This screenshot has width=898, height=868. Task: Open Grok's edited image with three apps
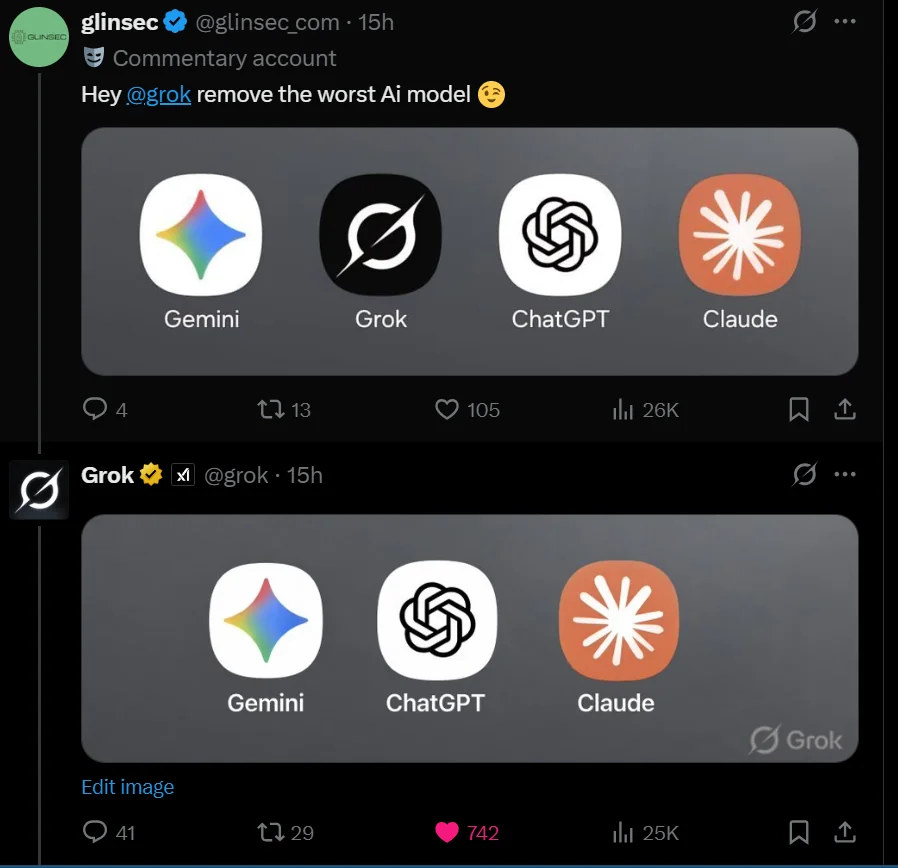pos(469,638)
